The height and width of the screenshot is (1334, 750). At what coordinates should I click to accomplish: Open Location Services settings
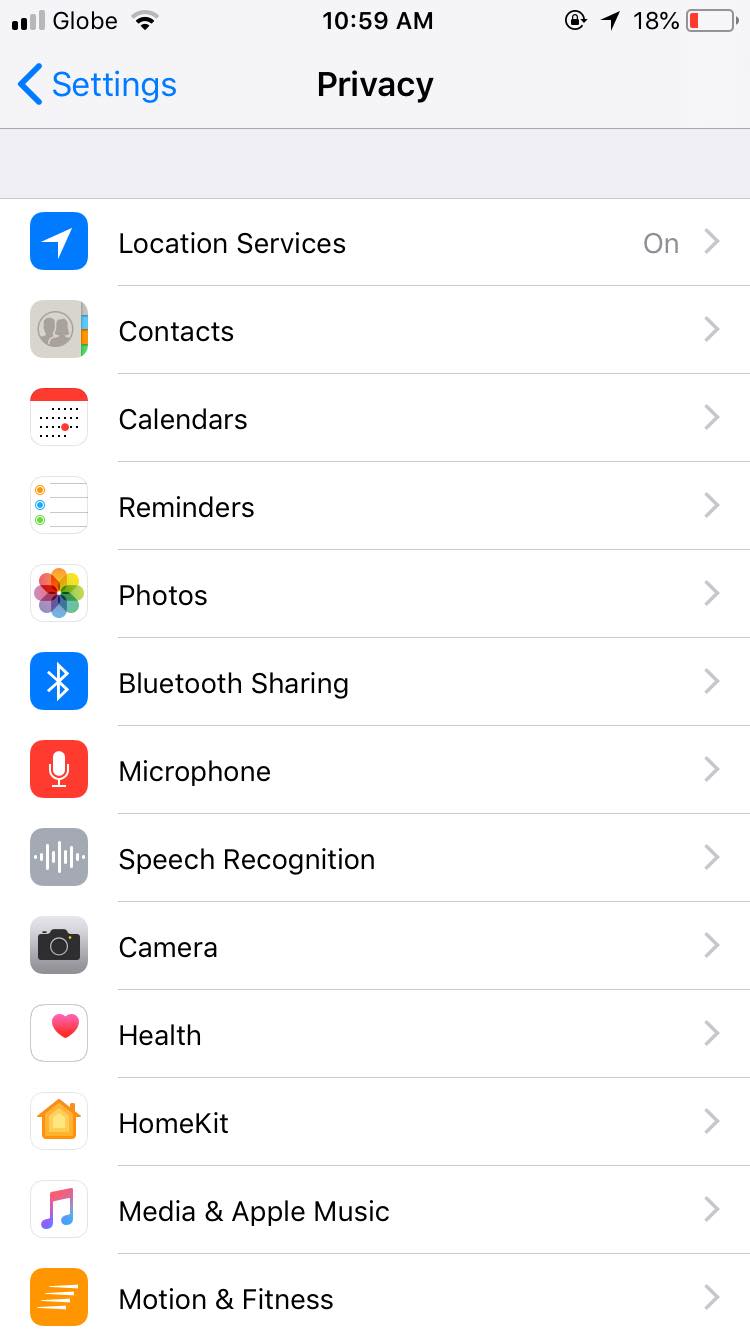[x=375, y=243]
